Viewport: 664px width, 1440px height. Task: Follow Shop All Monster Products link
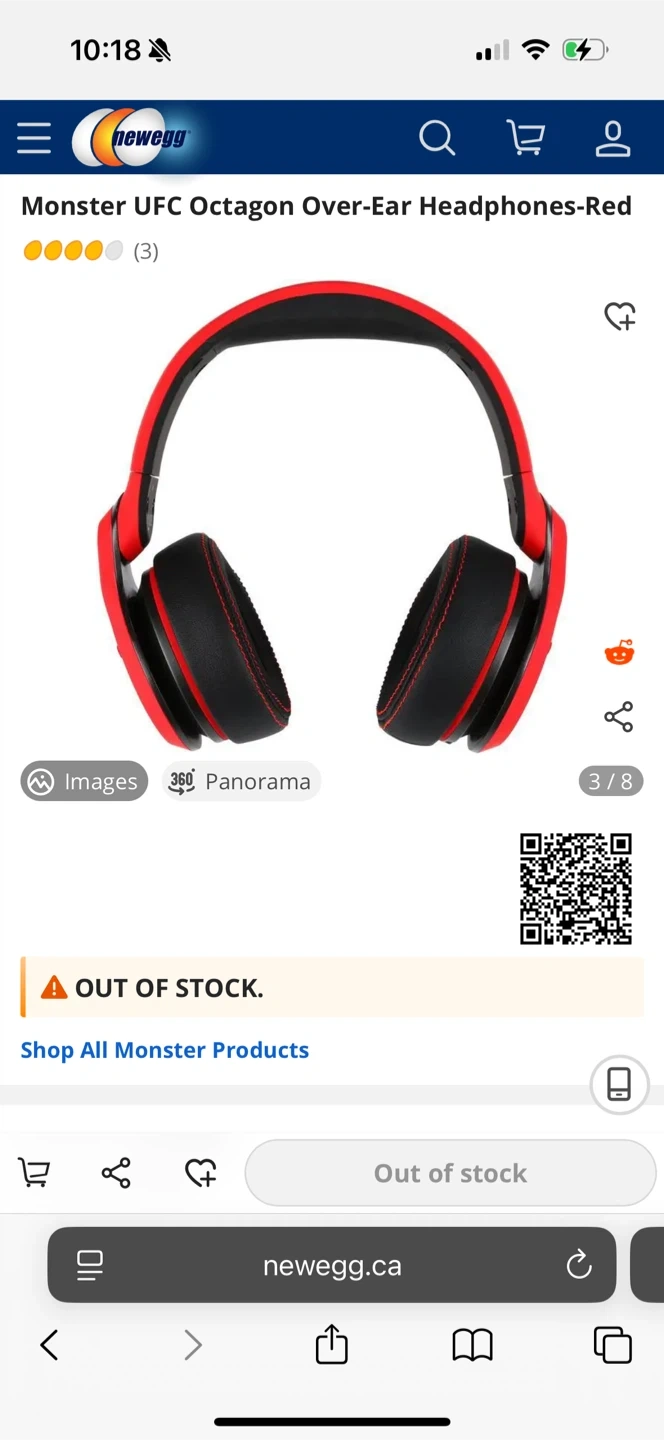click(165, 1050)
